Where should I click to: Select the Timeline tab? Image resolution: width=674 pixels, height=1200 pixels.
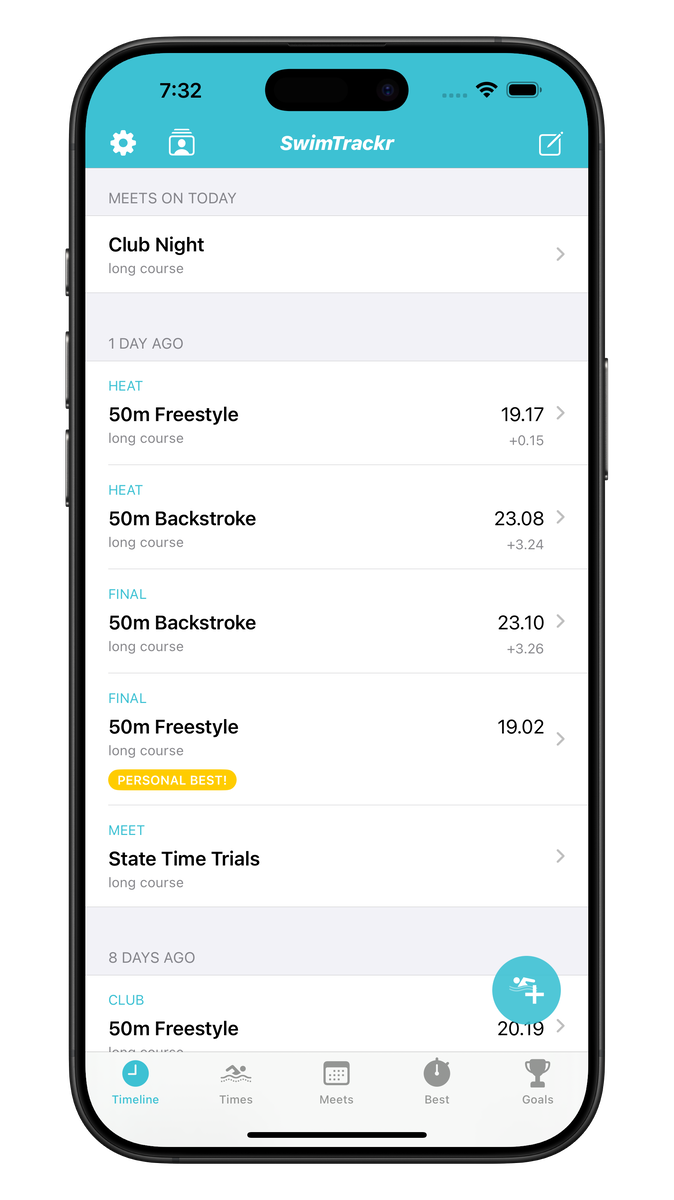(x=135, y=1083)
